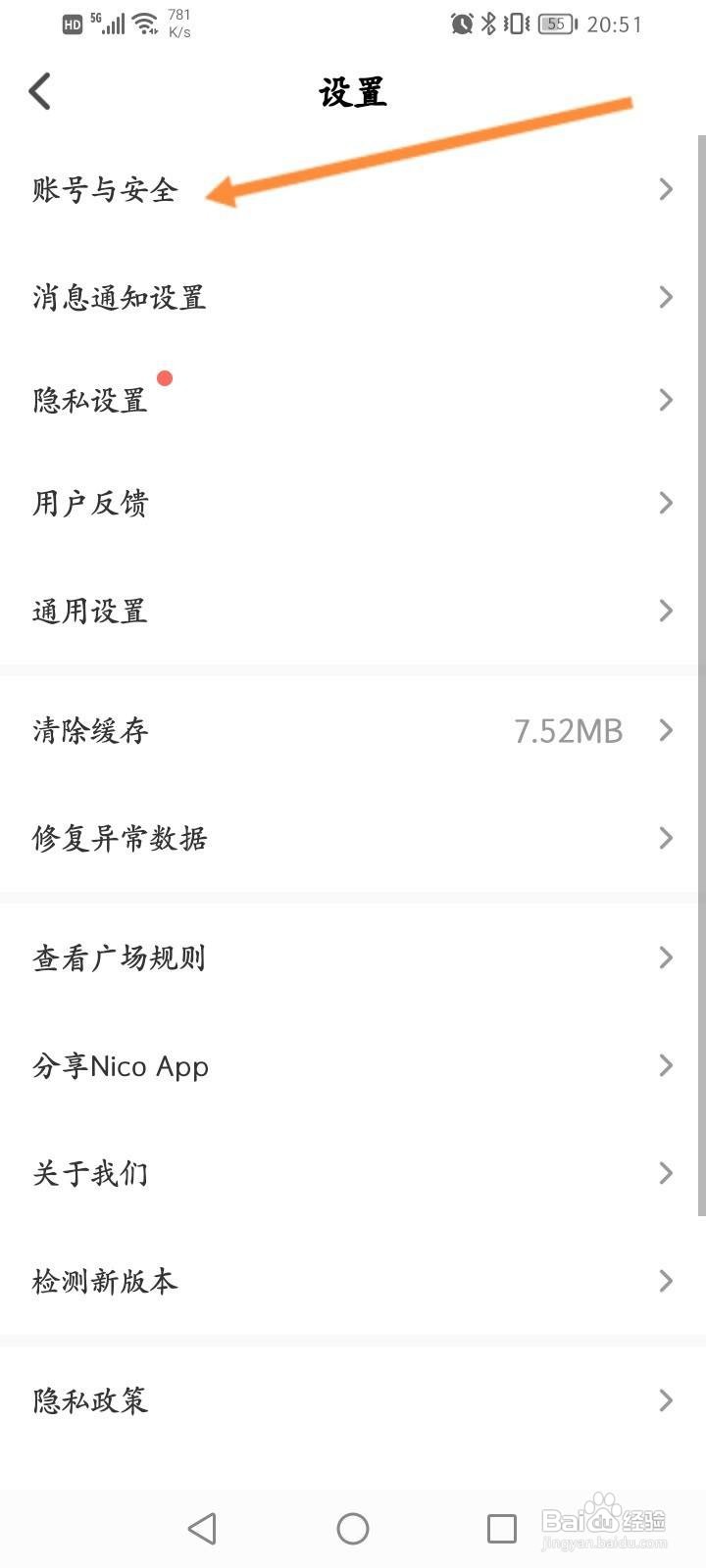Open 隐私政策 privacy policy
Viewport: 706px width, 1568px height.
pyautogui.click(x=89, y=1400)
